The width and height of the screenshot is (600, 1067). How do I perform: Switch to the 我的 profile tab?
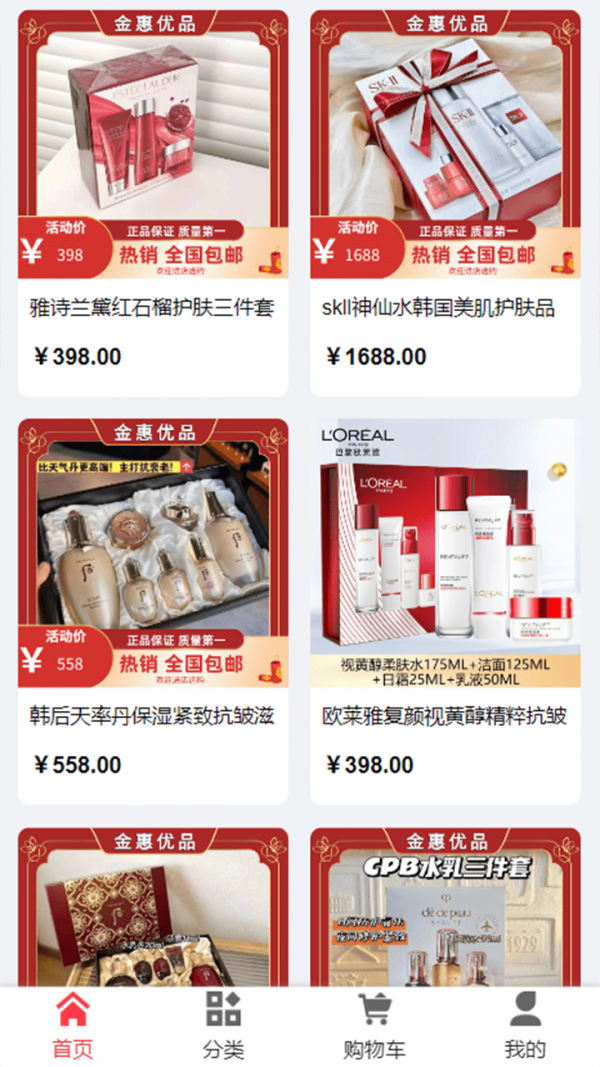pos(525,1026)
